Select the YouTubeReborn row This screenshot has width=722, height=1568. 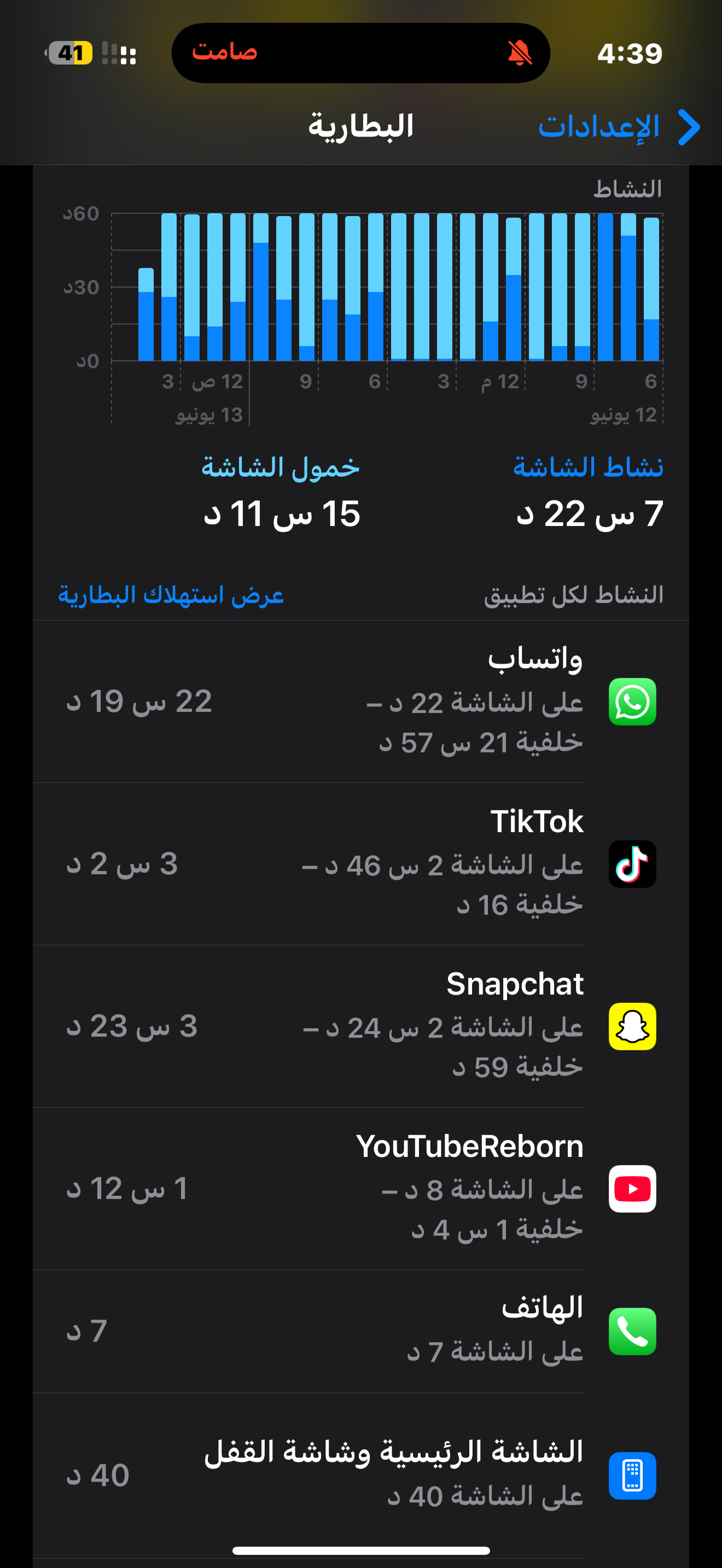(360, 1188)
